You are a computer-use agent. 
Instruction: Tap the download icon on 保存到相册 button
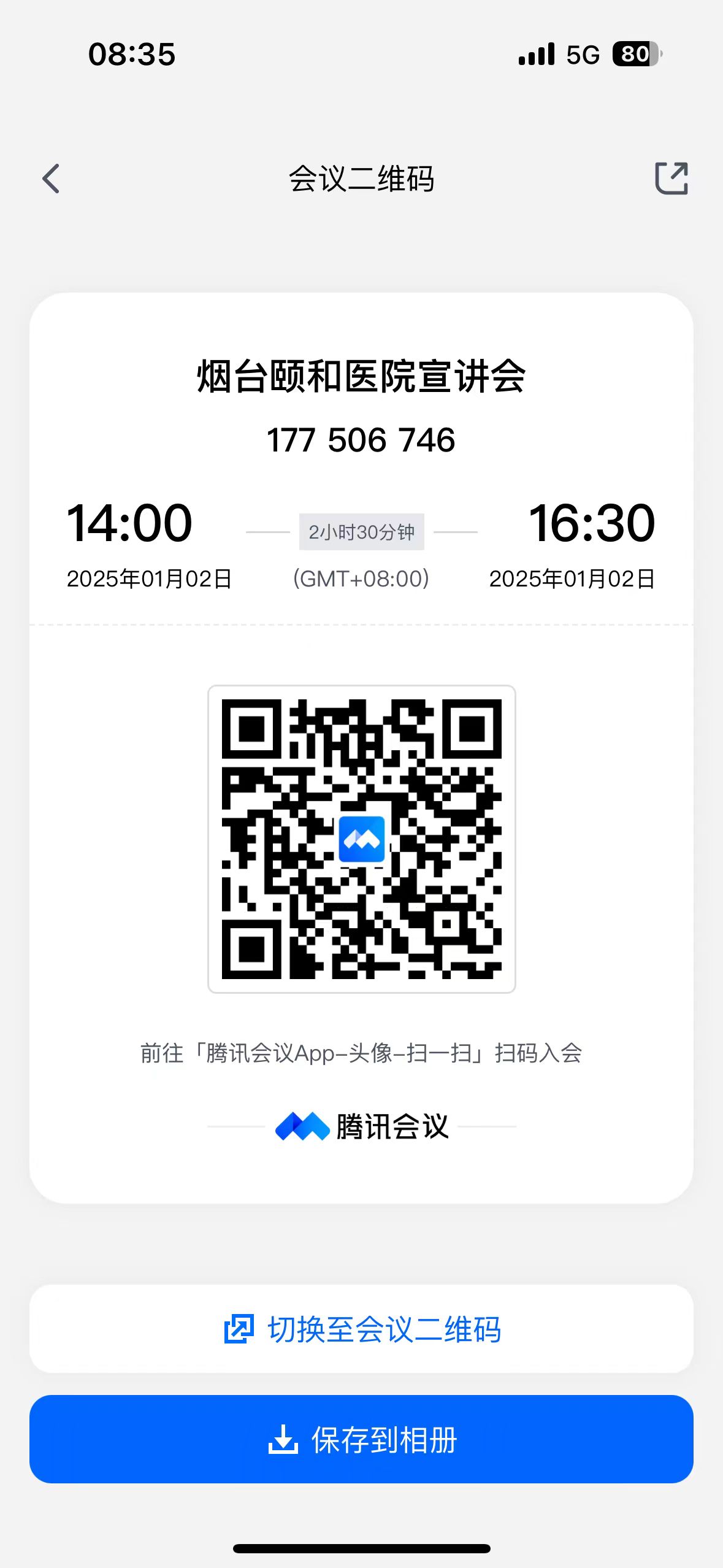pyautogui.click(x=284, y=1441)
